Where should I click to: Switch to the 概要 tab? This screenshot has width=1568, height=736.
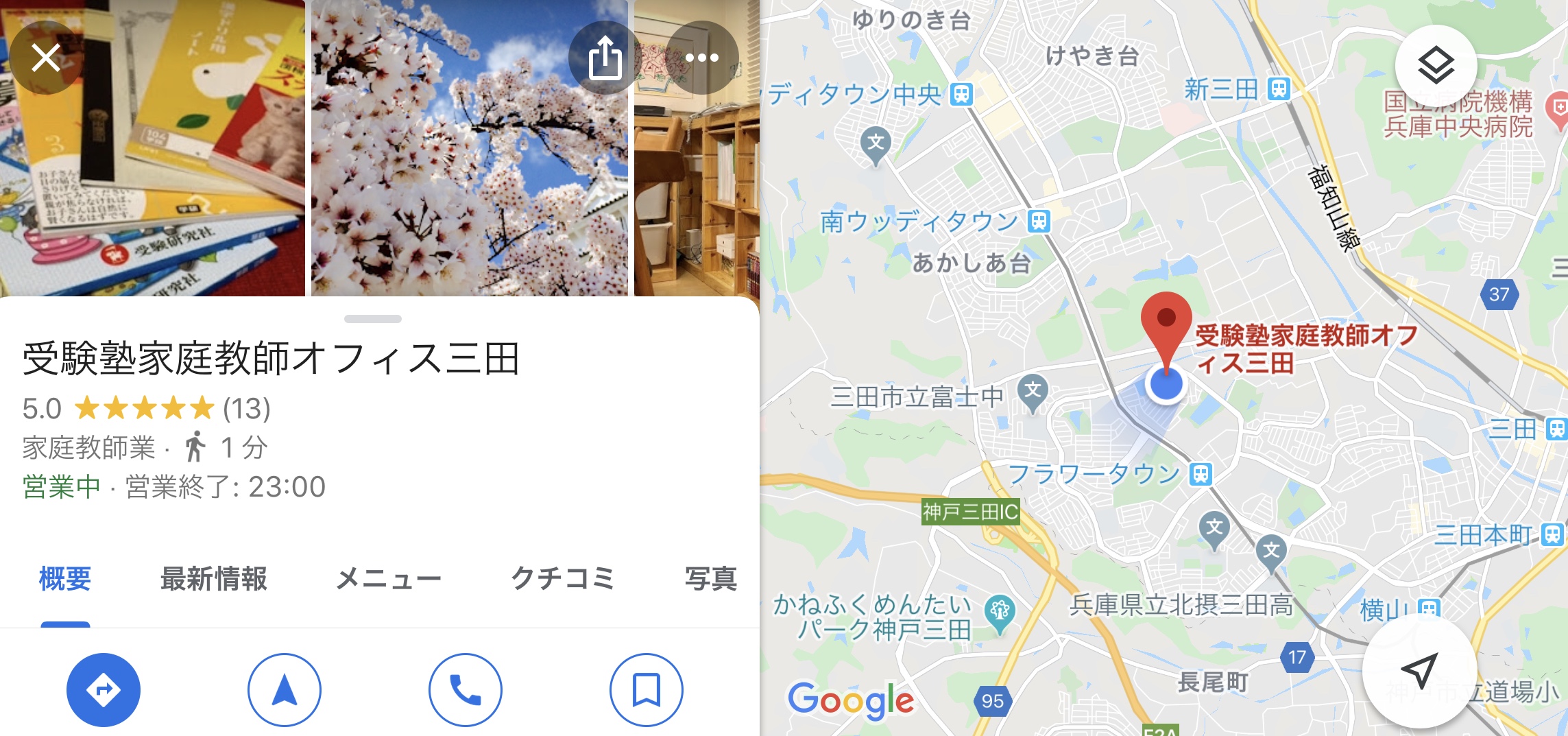[x=65, y=579]
